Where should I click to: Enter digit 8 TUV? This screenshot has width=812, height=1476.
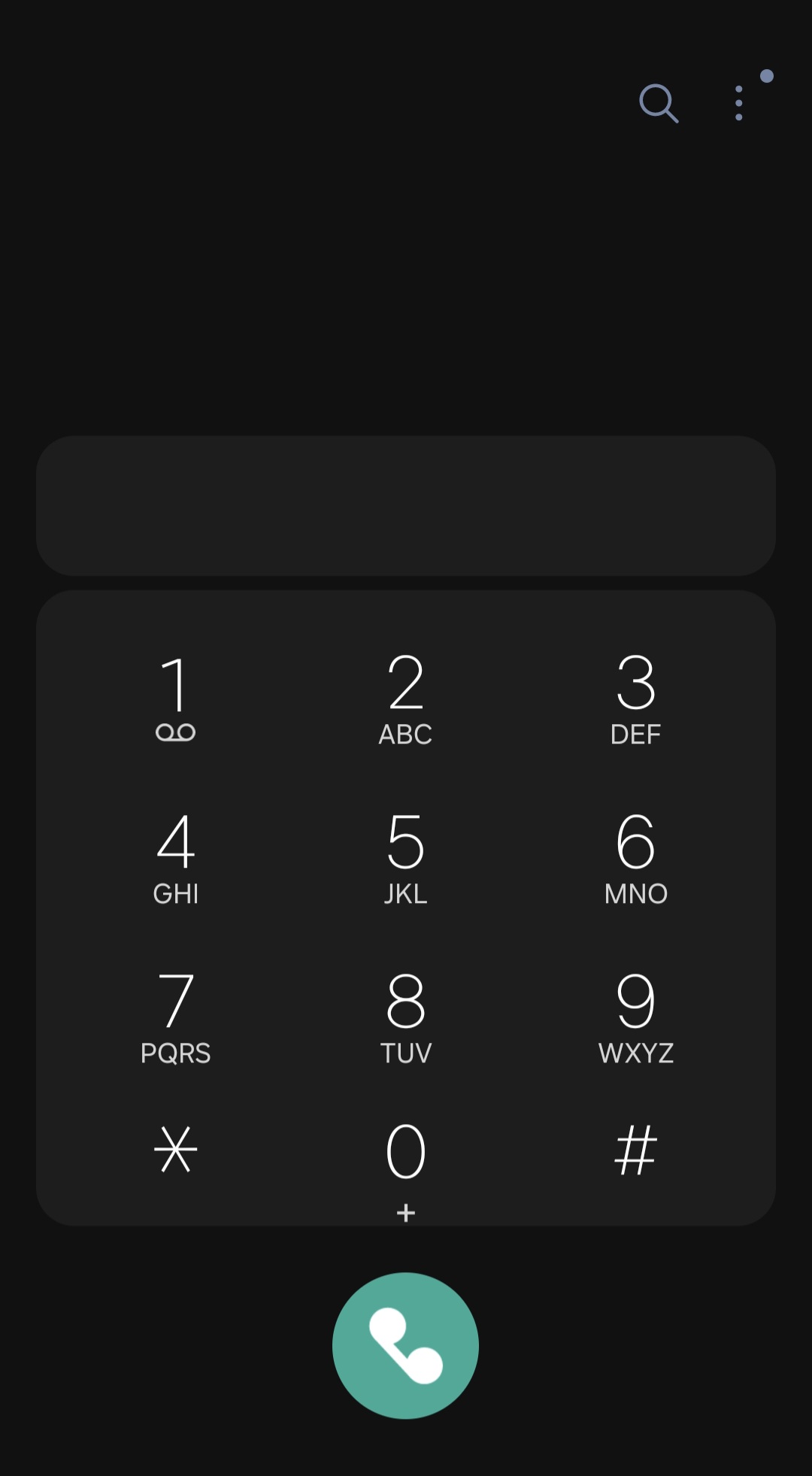(x=406, y=1017)
